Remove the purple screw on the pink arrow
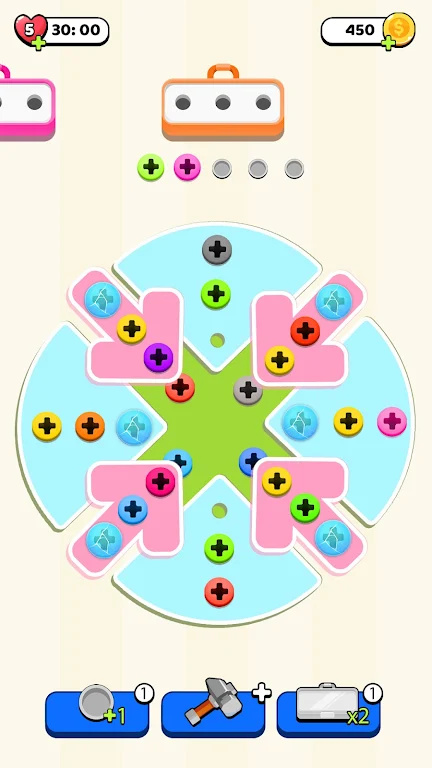Screen dimensions: 432x768 click(158, 358)
